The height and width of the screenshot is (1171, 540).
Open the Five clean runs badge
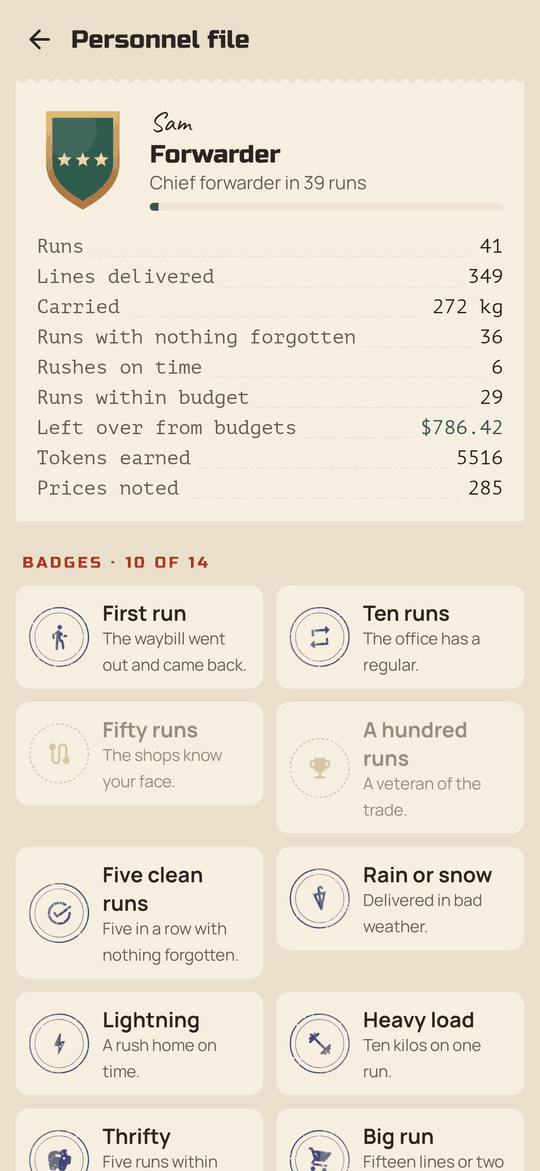139,912
